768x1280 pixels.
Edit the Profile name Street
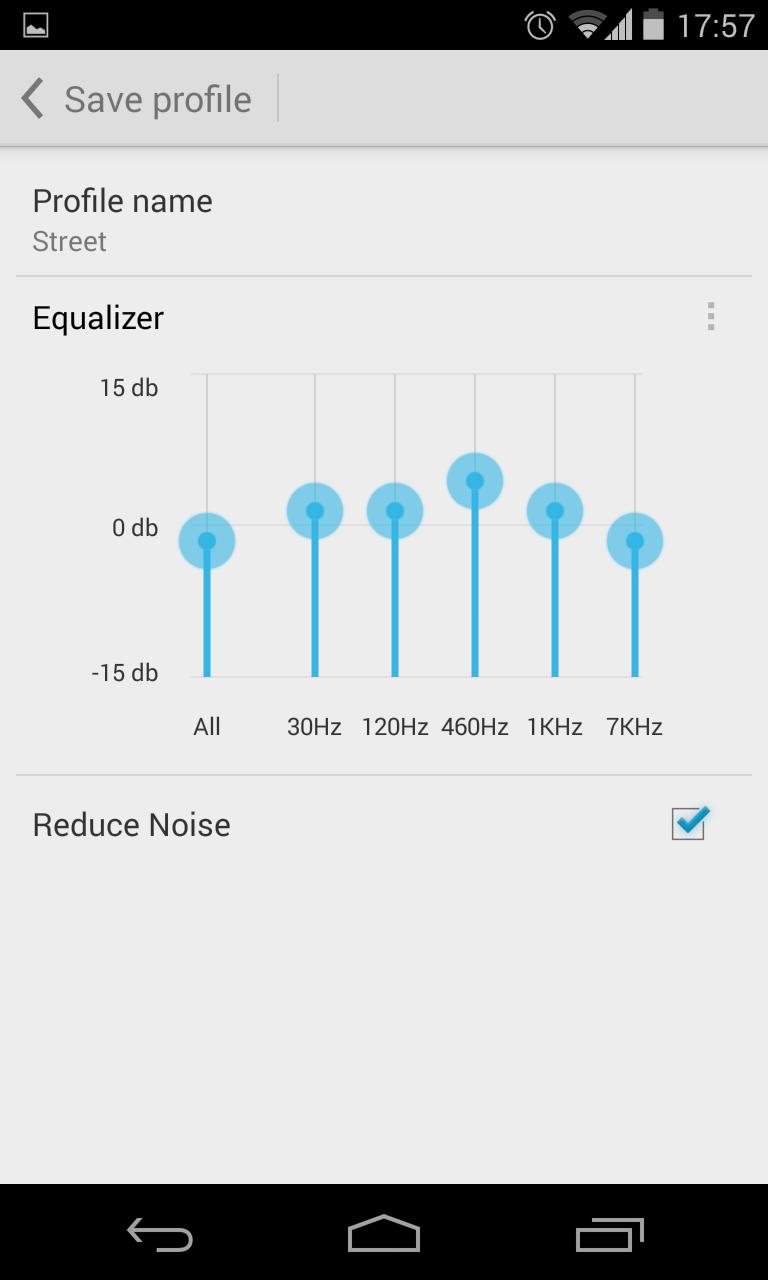click(384, 219)
